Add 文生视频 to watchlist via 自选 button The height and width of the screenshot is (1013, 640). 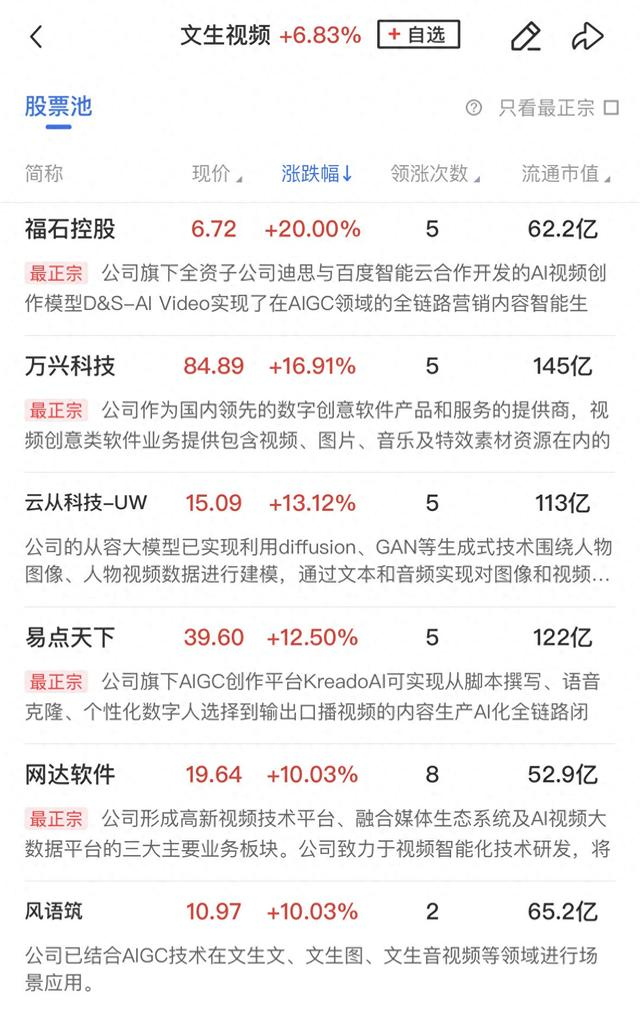(418, 35)
